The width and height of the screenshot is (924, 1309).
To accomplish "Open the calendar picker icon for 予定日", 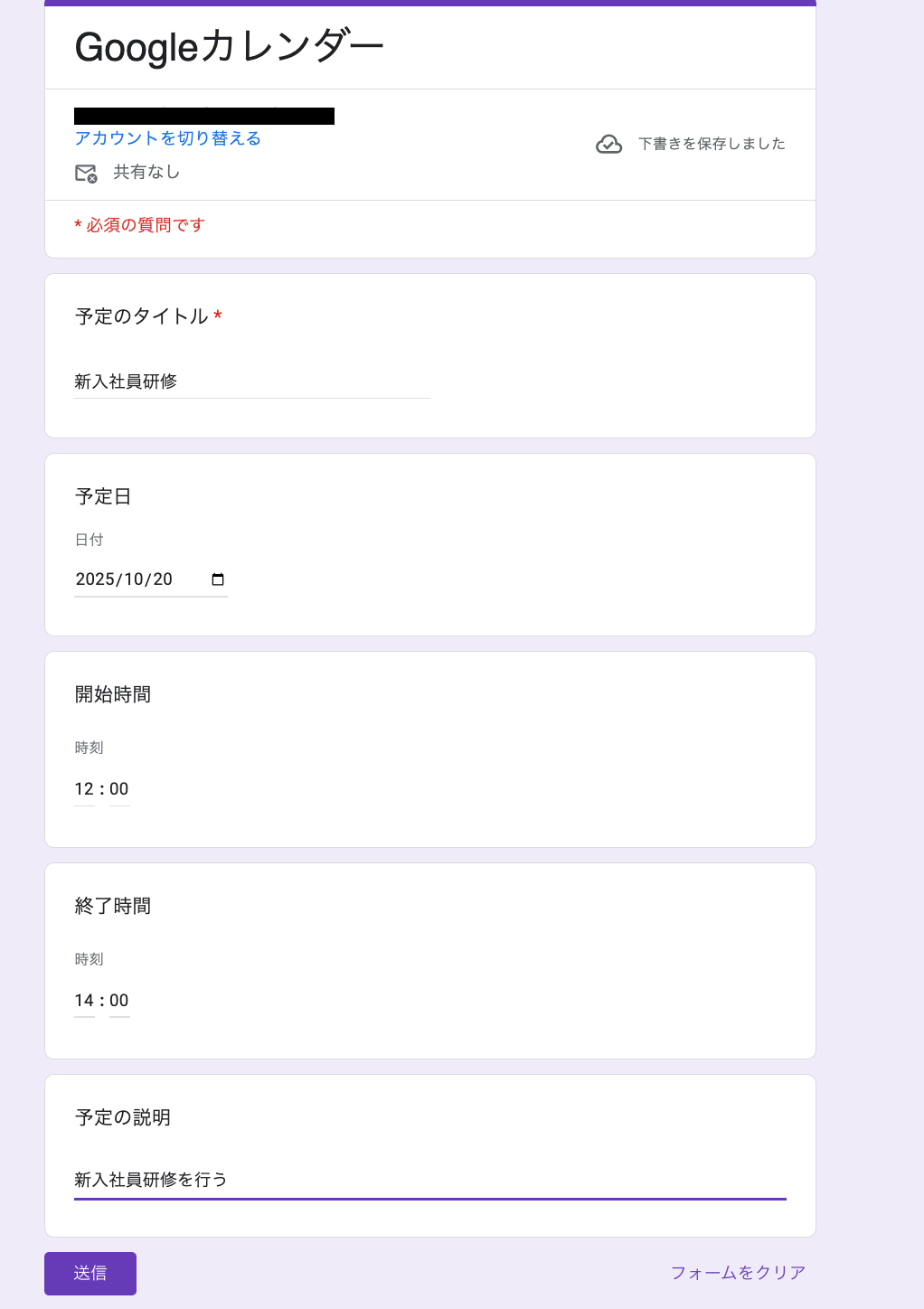I will click(x=218, y=579).
